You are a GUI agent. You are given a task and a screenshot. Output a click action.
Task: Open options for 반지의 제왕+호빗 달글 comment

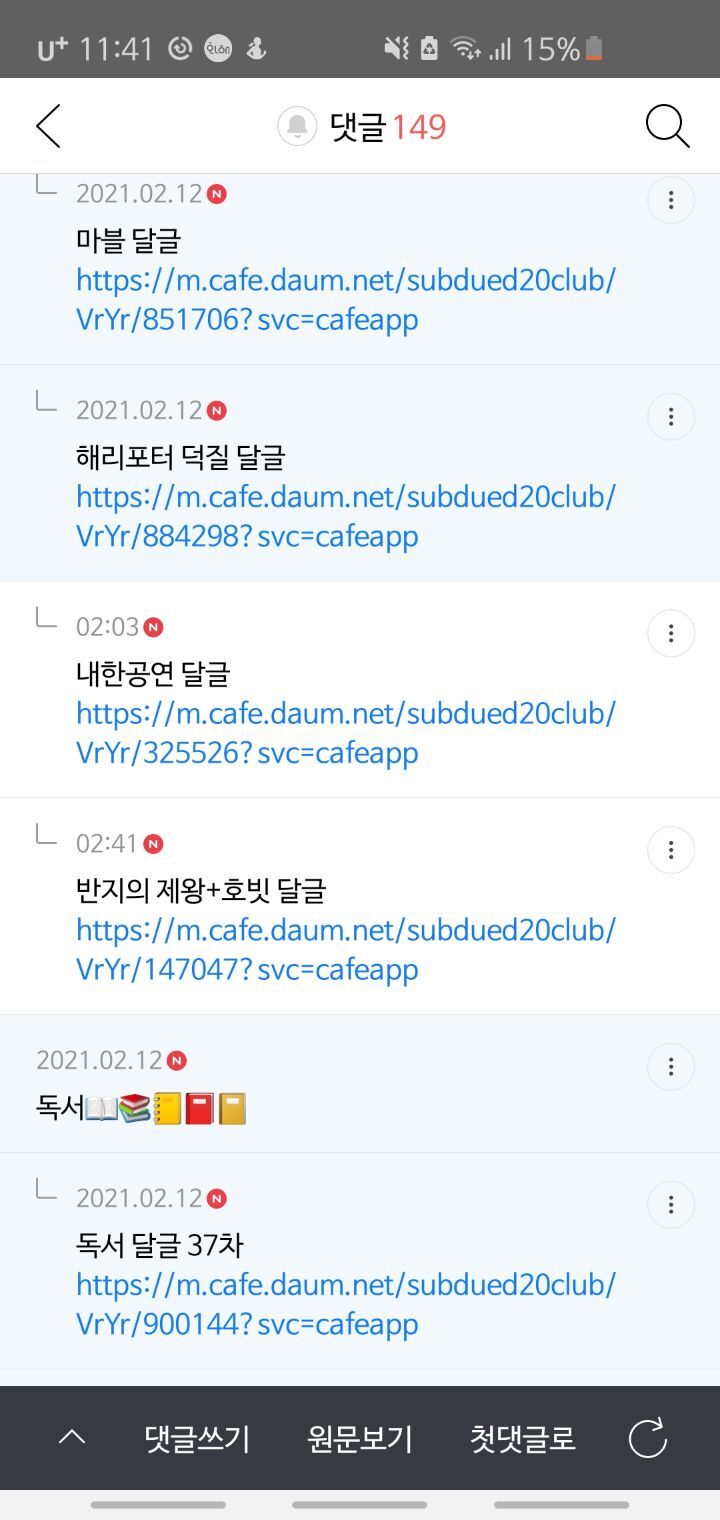coord(671,850)
